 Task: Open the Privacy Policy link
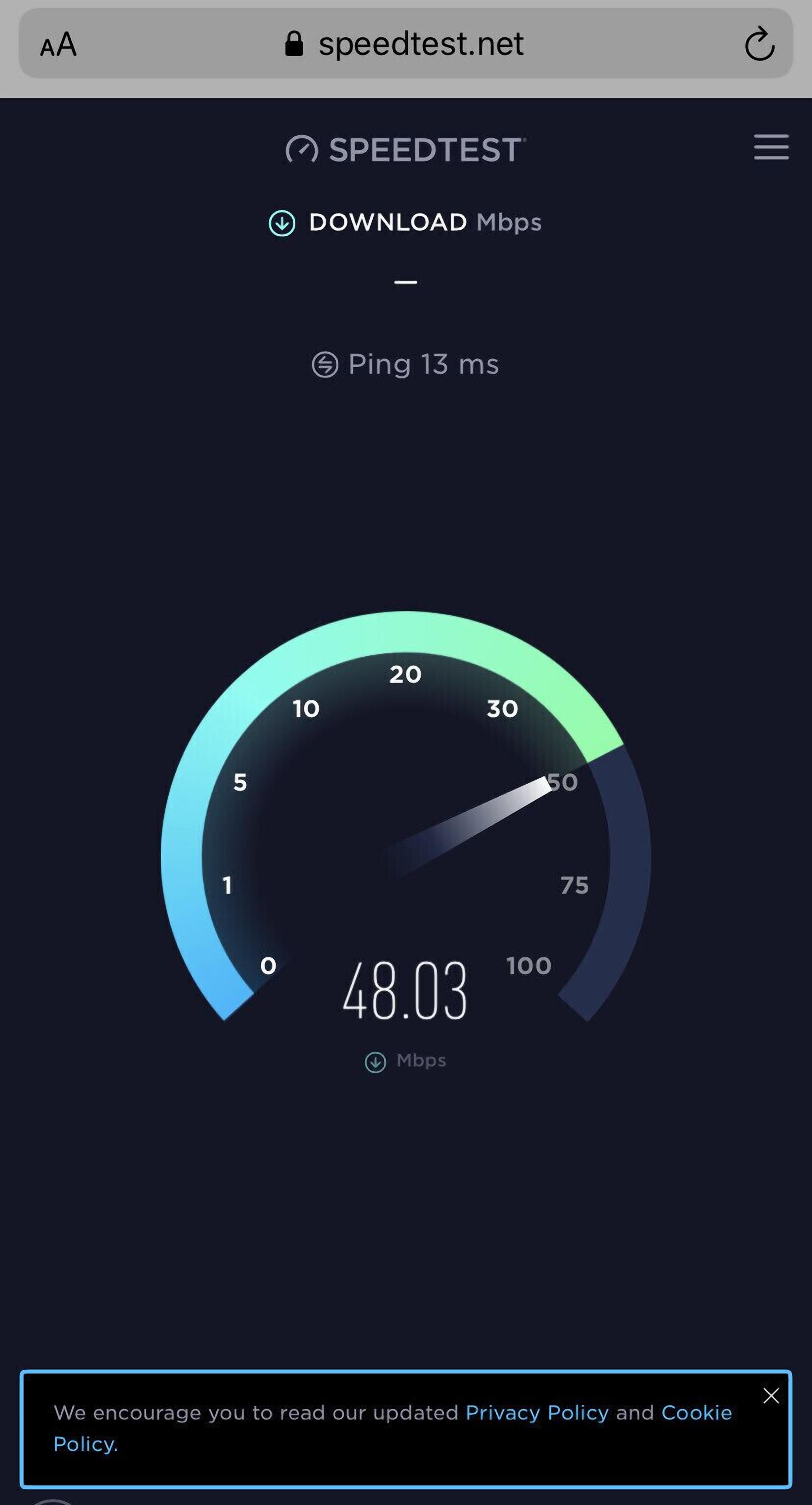point(537,1413)
